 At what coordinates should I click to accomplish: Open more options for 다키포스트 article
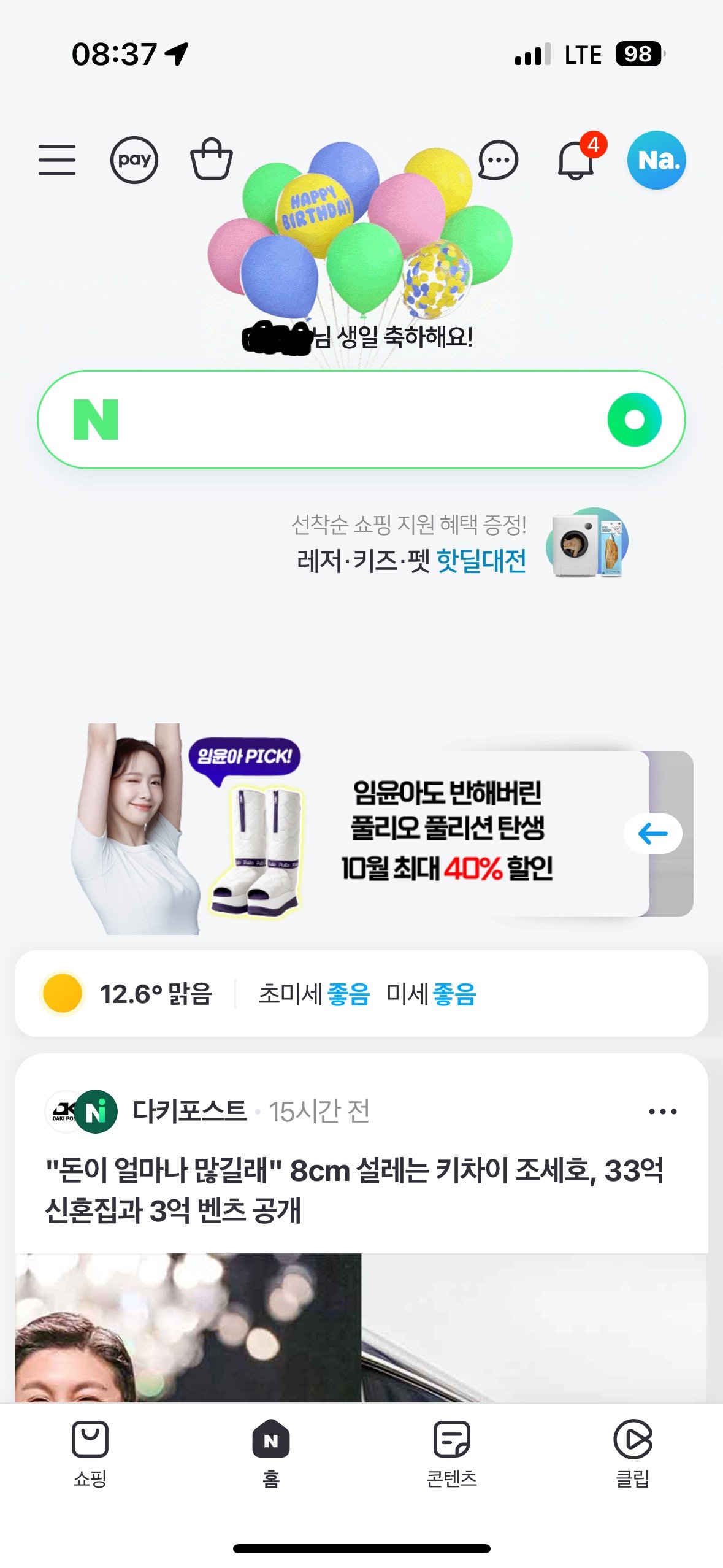point(662,1111)
